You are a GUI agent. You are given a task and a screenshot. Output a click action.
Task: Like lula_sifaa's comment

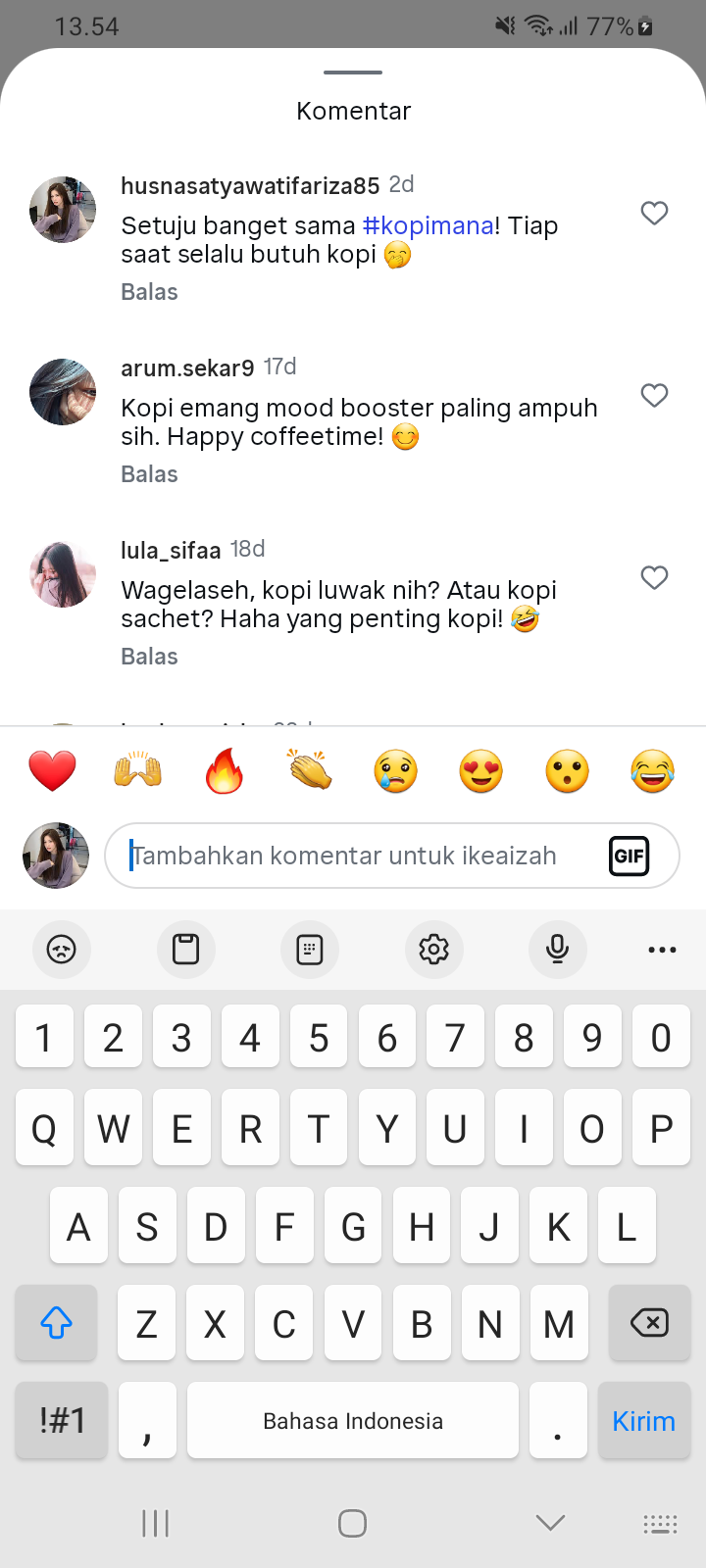[654, 577]
